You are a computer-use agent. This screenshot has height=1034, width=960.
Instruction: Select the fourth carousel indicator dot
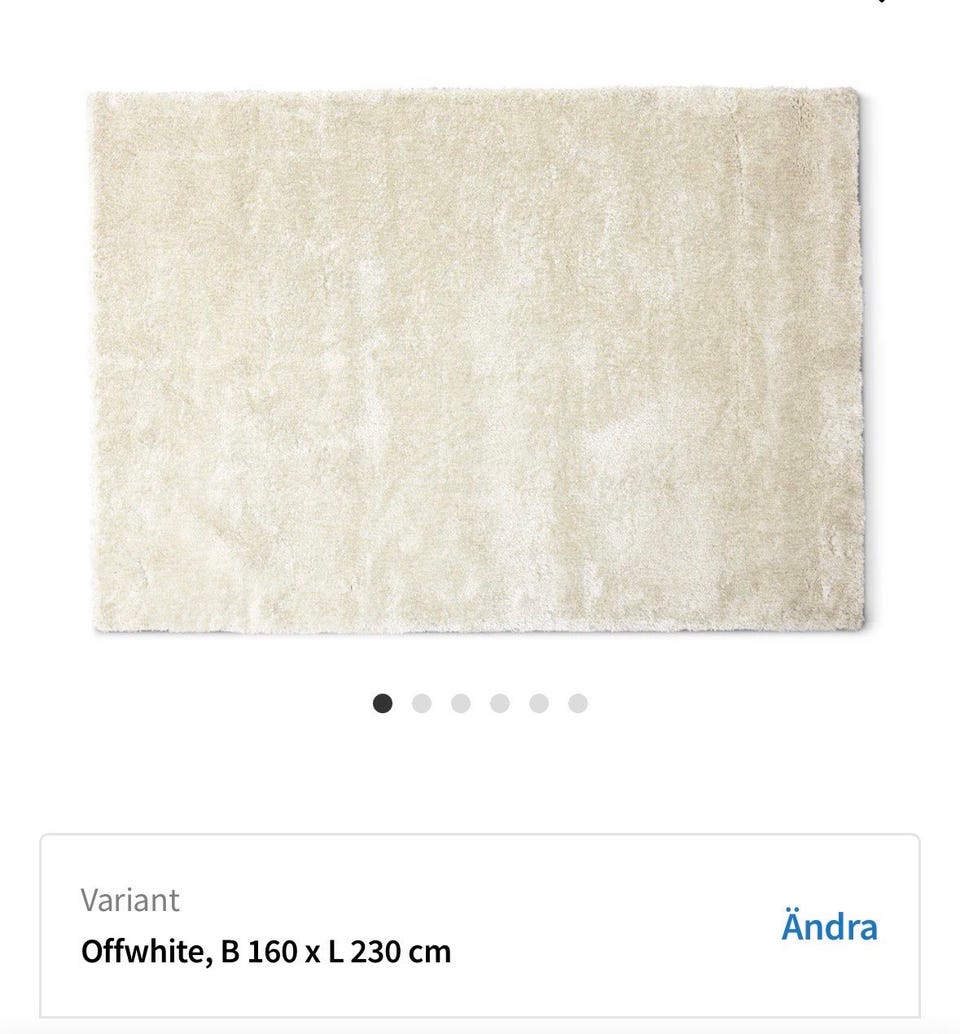(498, 703)
